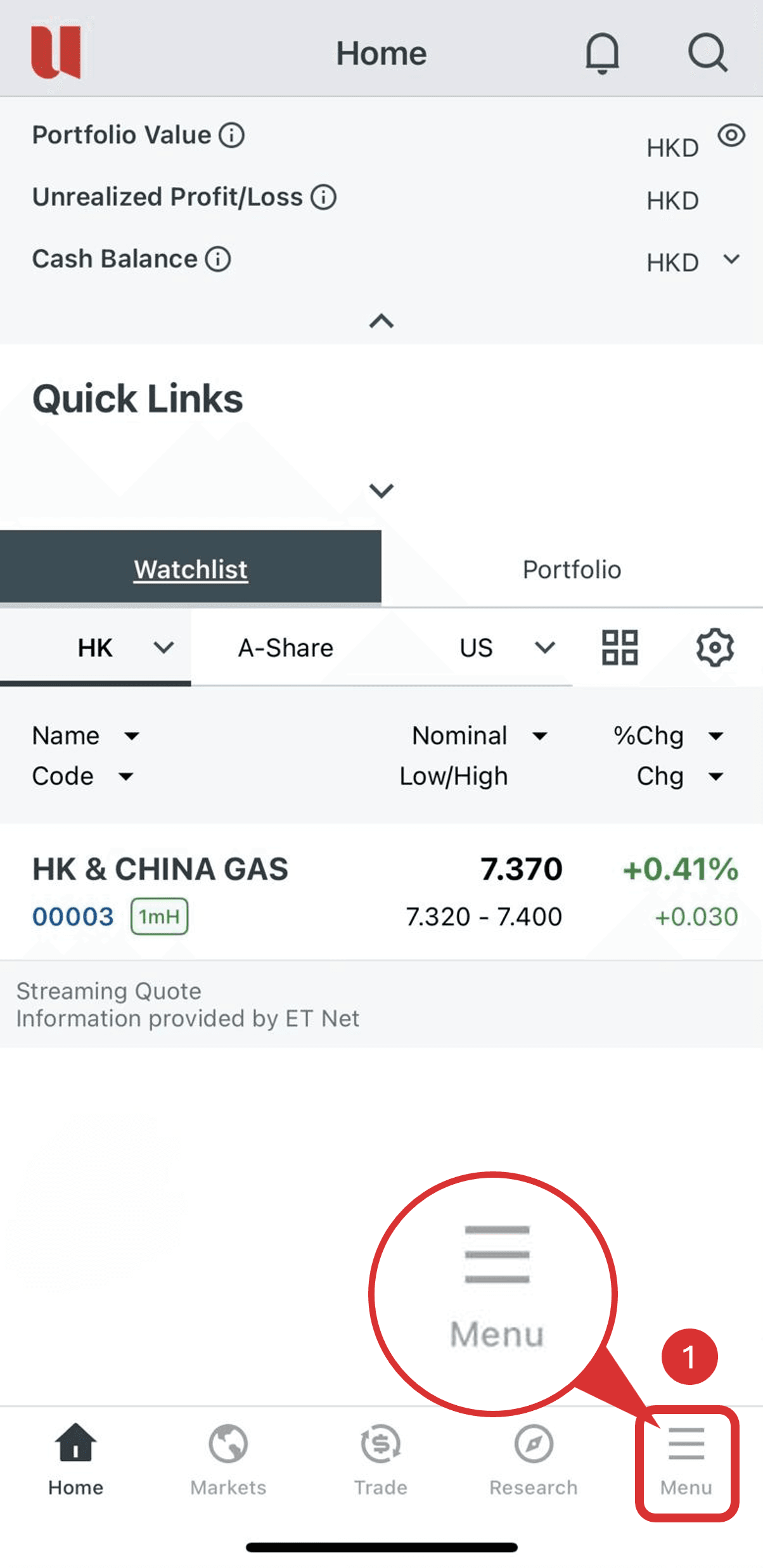Show Unrealized Profit/Loss info
Screen dimensions: 763x1568
(323, 197)
